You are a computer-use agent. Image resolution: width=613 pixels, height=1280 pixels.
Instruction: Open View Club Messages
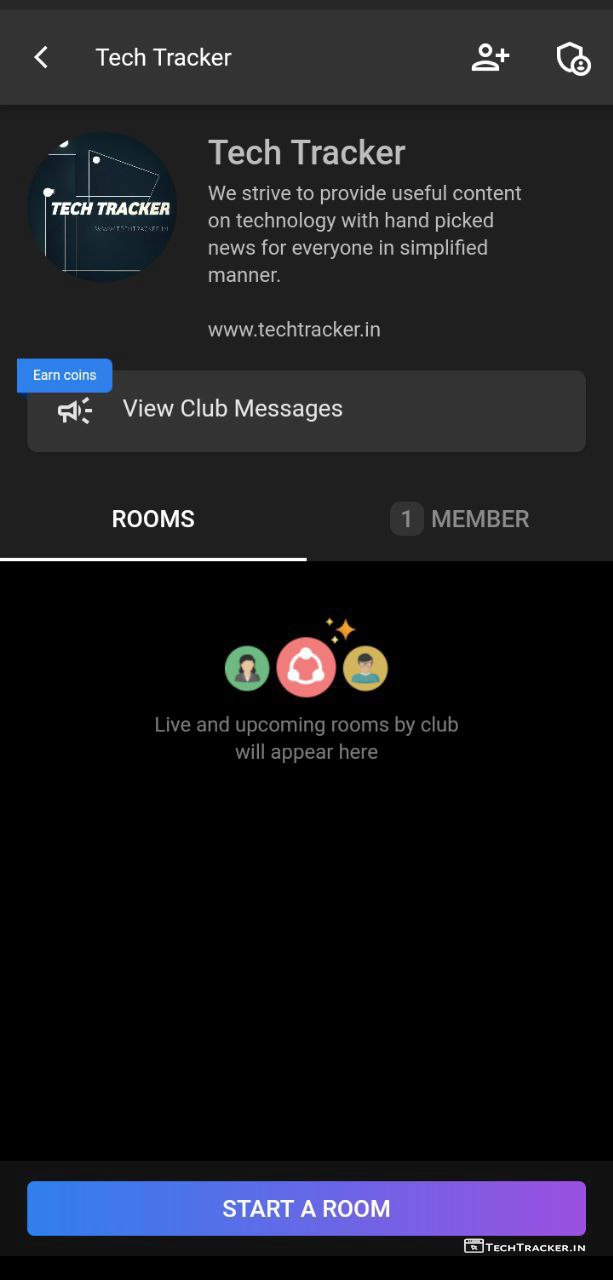click(x=306, y=410)
